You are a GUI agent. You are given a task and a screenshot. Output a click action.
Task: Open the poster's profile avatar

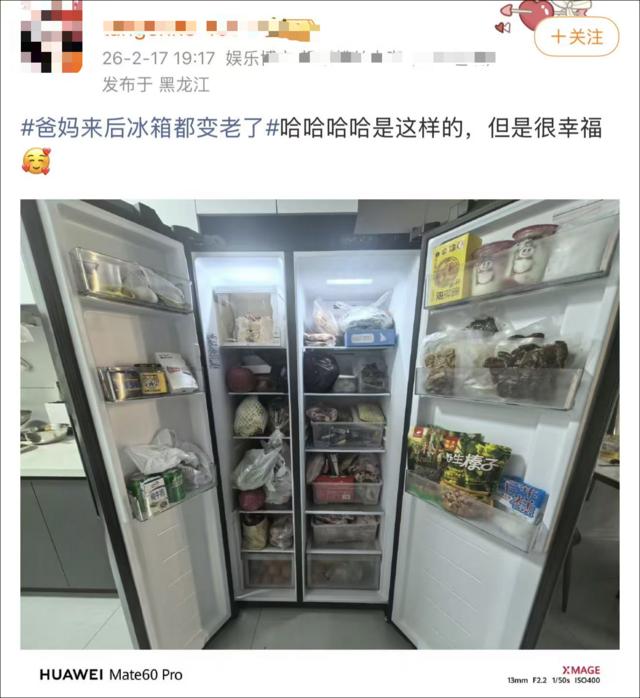pos(52,40)
